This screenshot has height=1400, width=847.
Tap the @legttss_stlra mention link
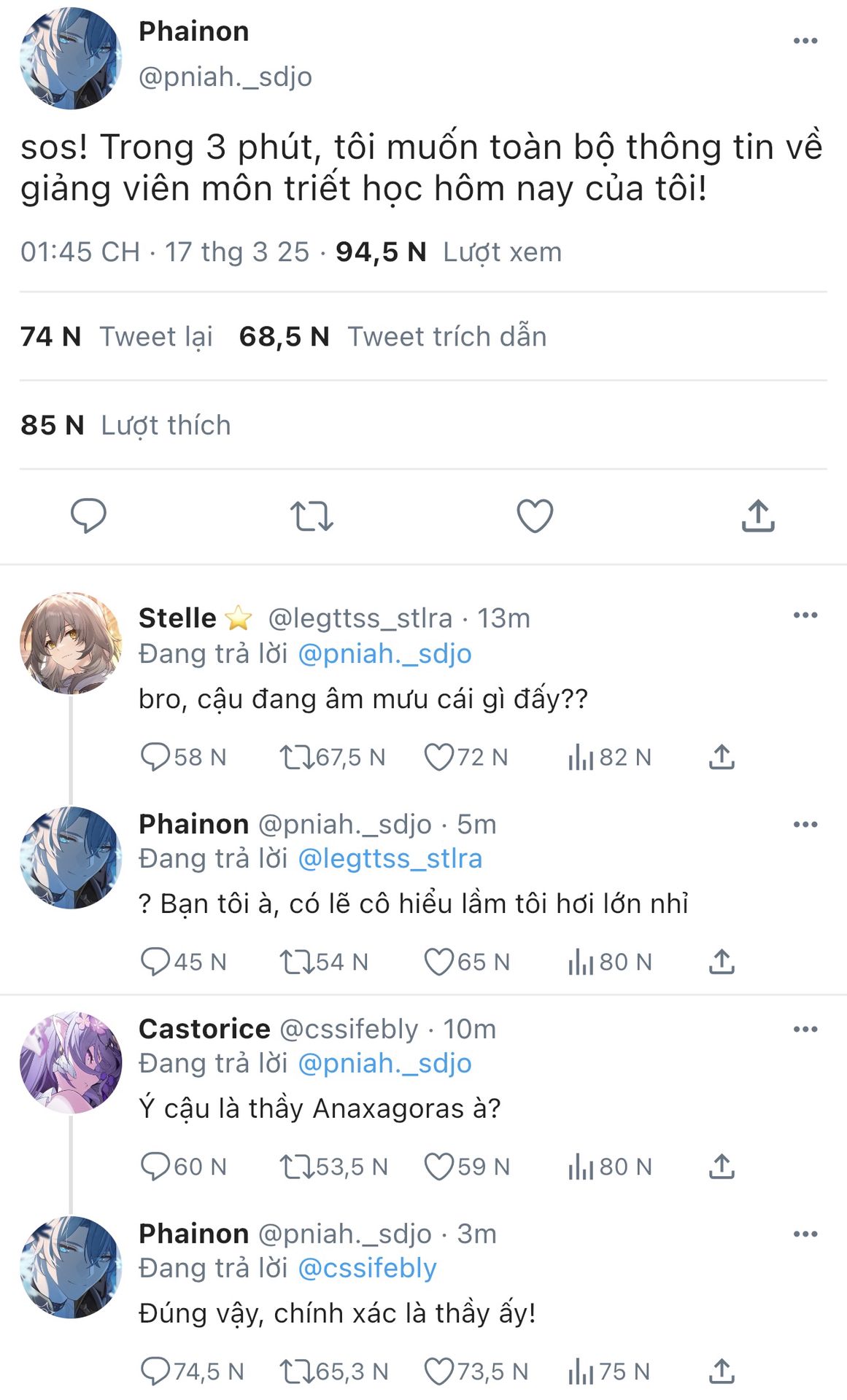[x=390, y=858]
